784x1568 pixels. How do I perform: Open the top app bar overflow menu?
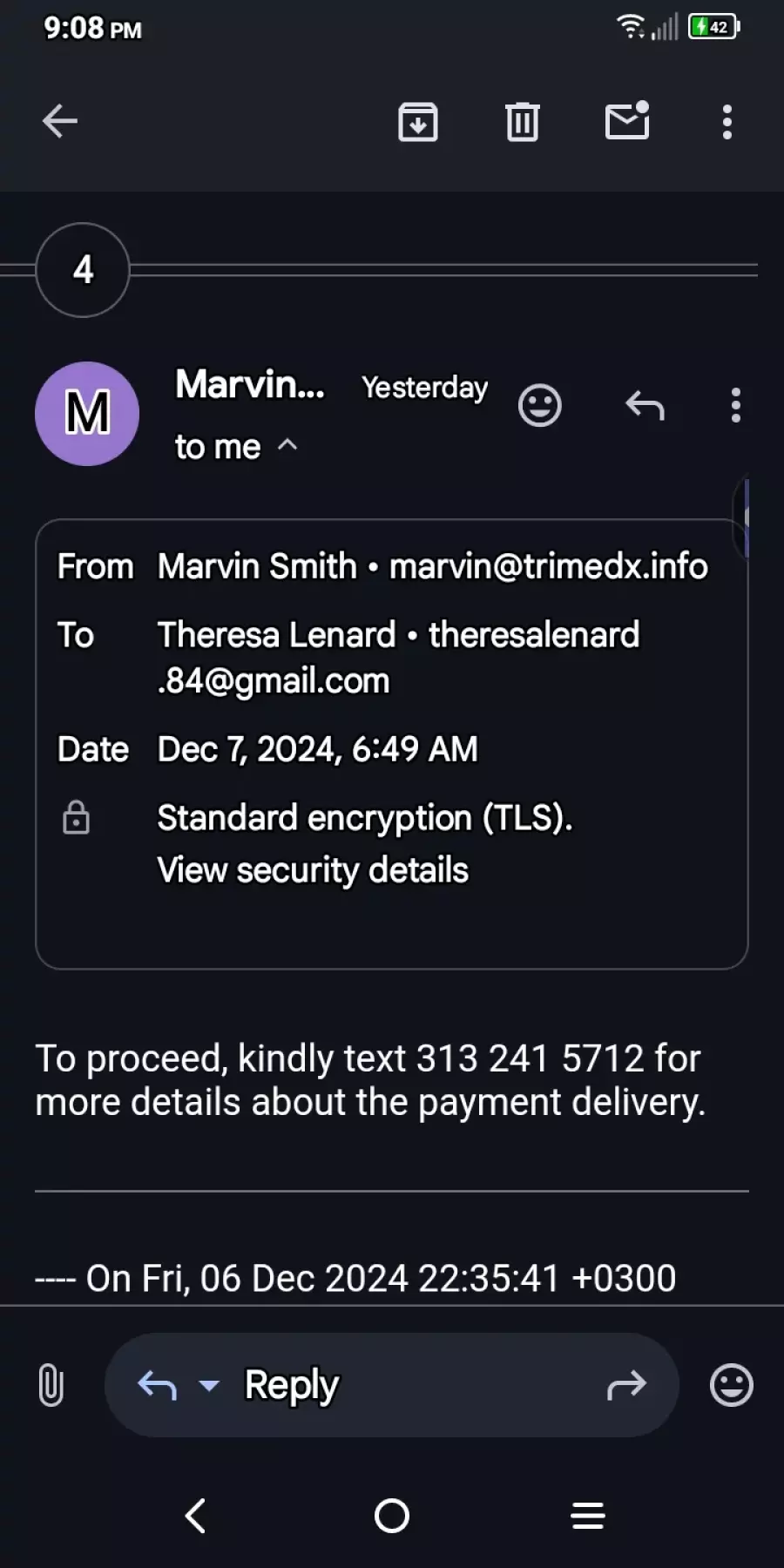point(727,122)
